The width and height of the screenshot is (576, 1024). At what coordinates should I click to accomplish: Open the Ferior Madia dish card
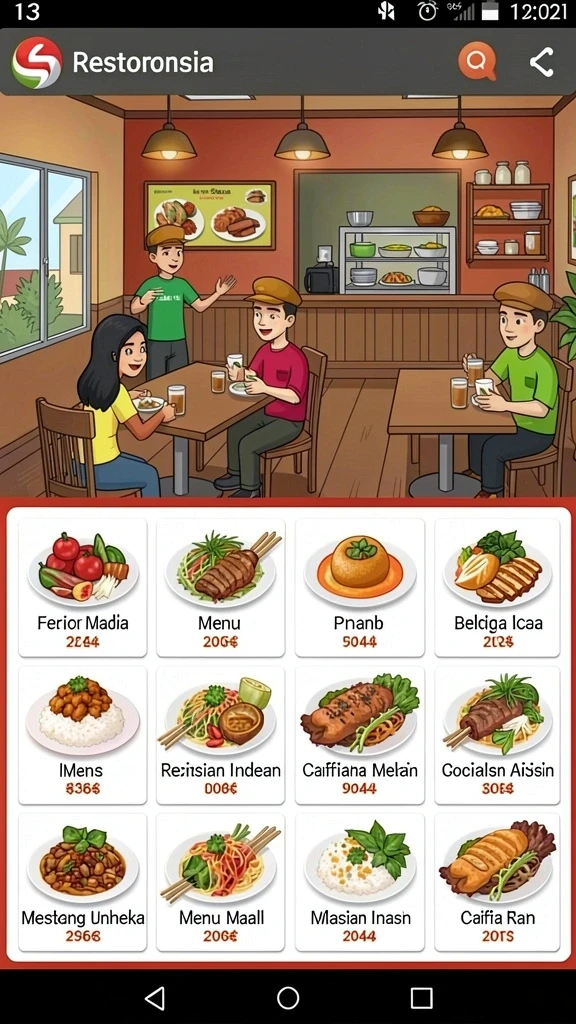coord(83,588)
